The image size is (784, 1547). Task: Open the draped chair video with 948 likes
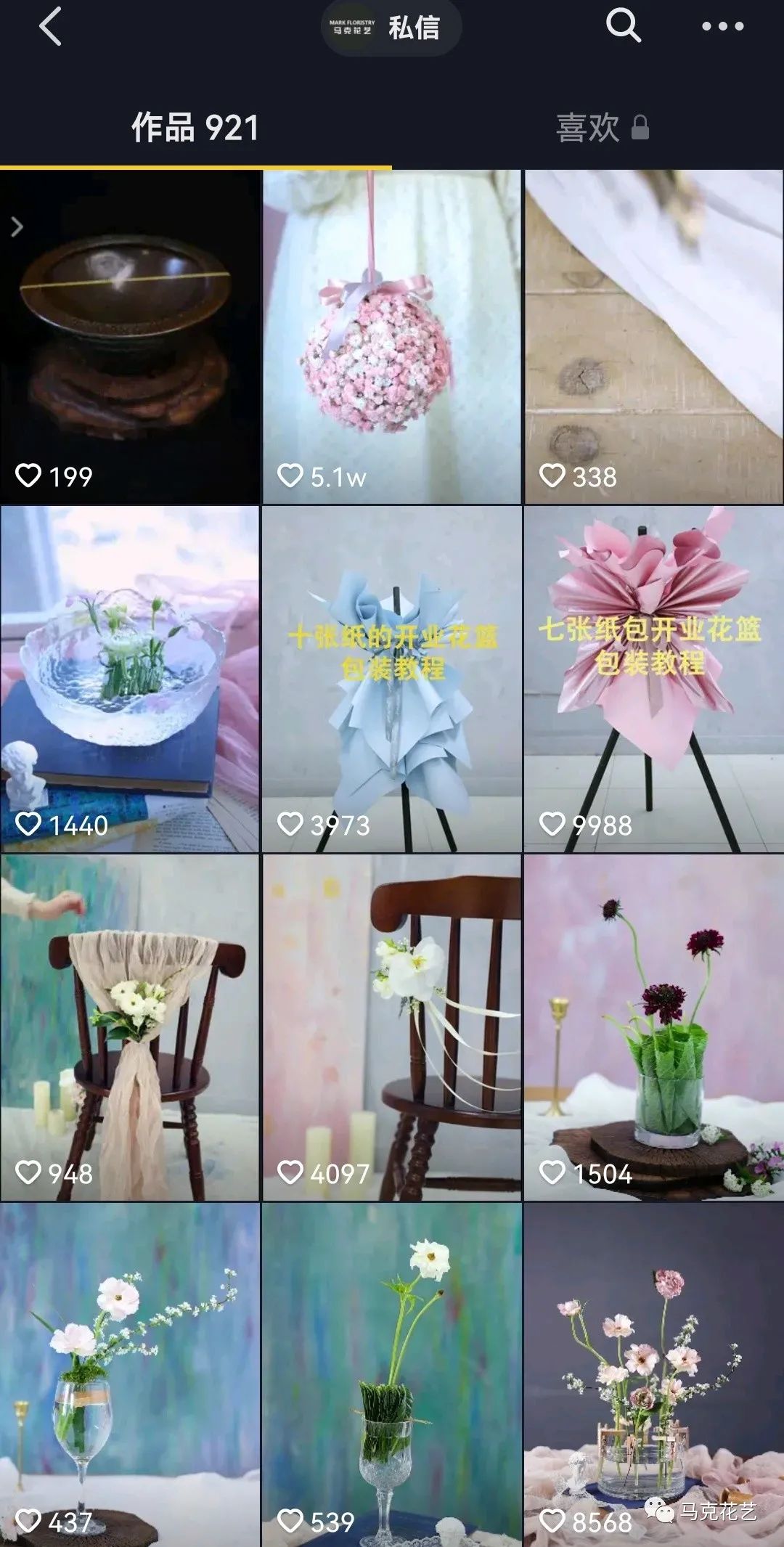(x=130, y=1027)
